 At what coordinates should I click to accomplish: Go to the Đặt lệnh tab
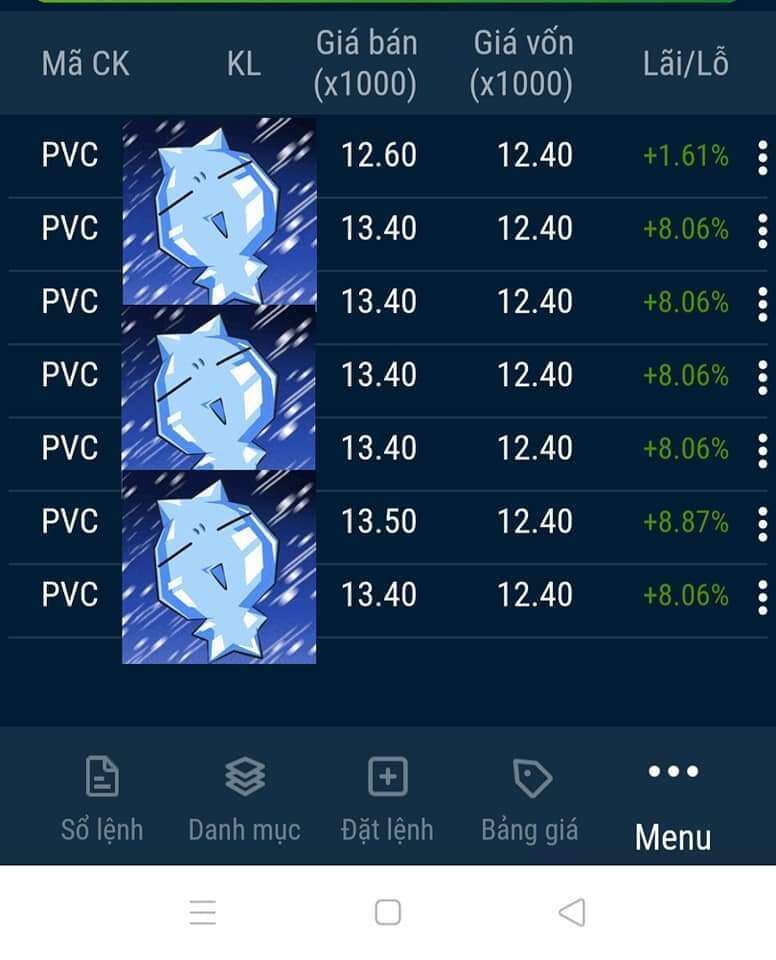click(x=387, y=799)
